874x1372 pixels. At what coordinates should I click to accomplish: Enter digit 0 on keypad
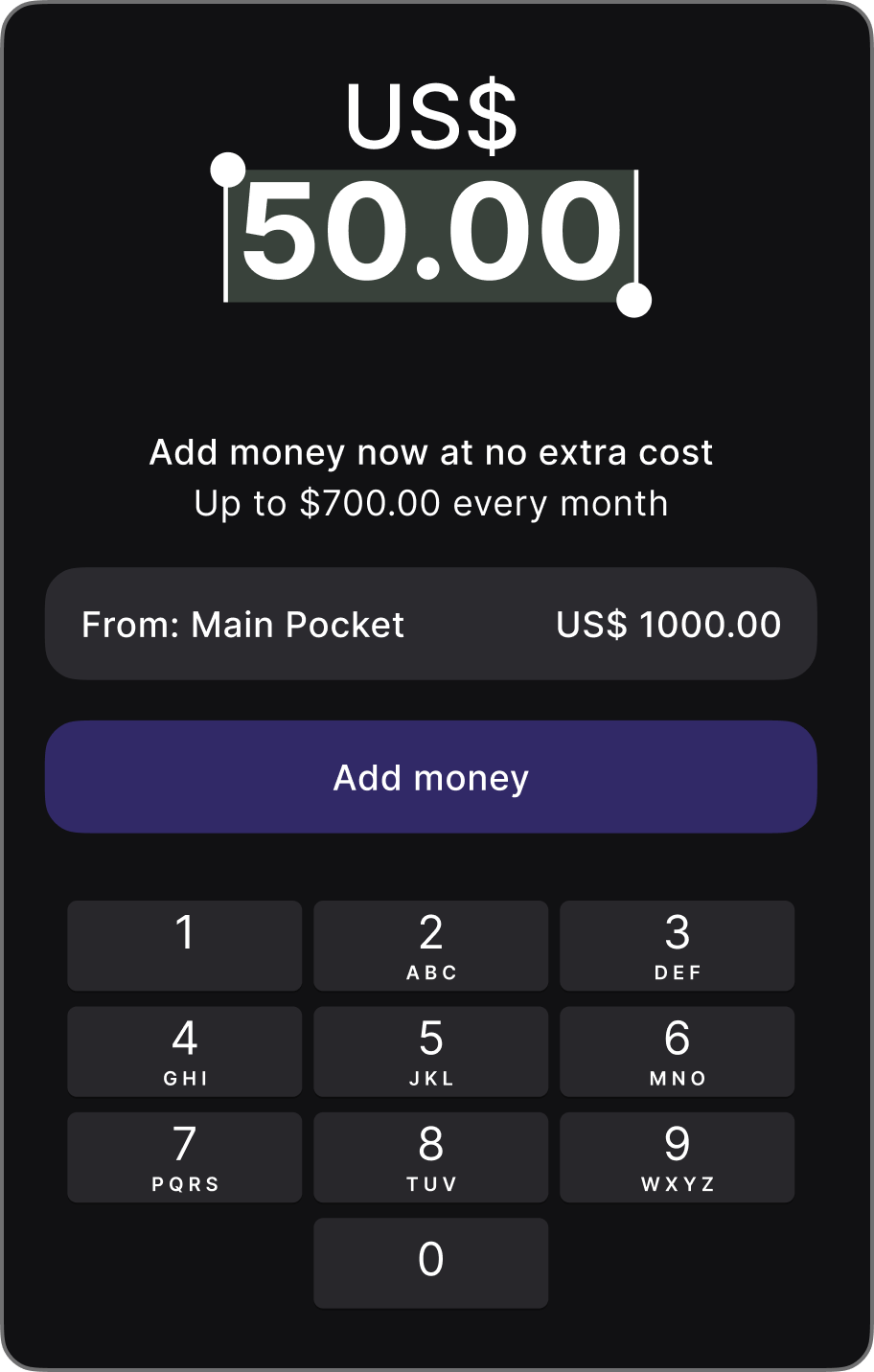tap(431, 1262)
